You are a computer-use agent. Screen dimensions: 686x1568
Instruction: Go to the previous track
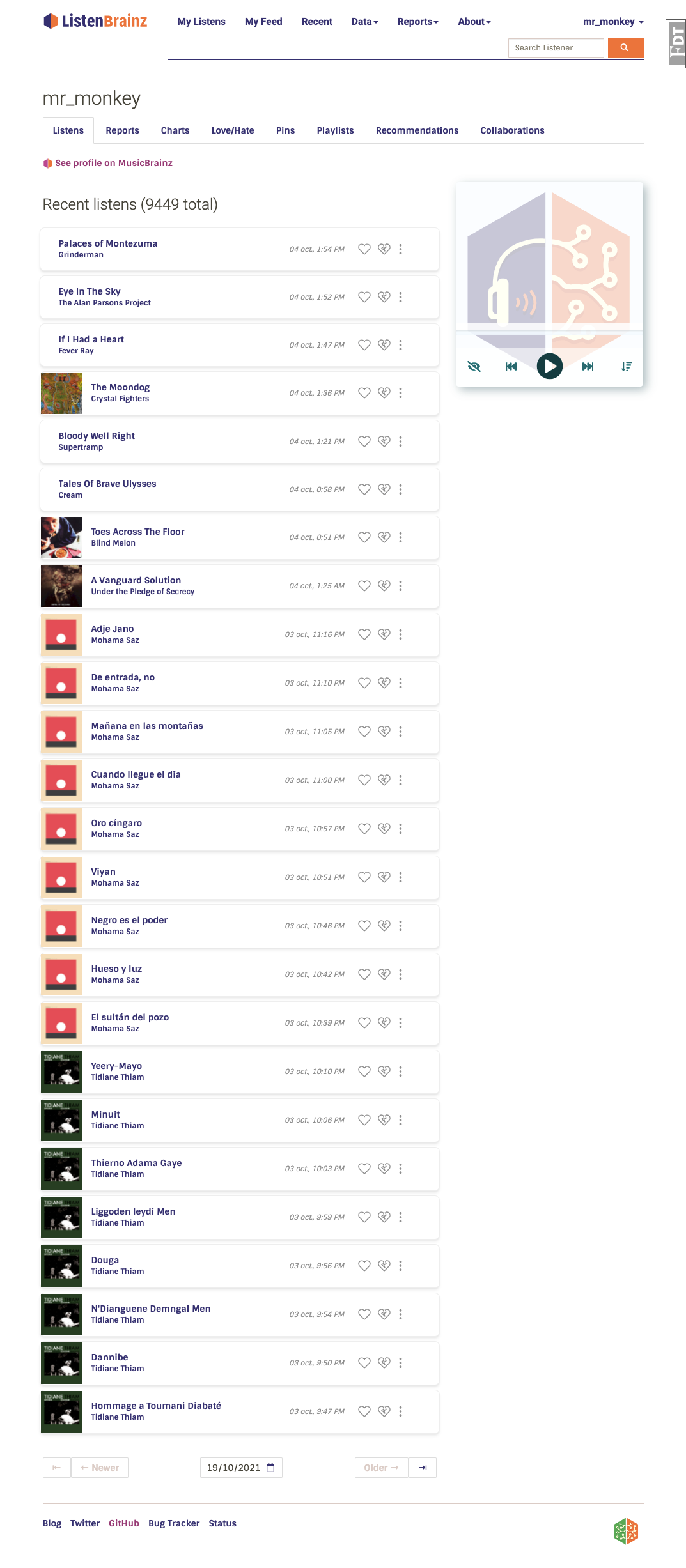point(511,366)
